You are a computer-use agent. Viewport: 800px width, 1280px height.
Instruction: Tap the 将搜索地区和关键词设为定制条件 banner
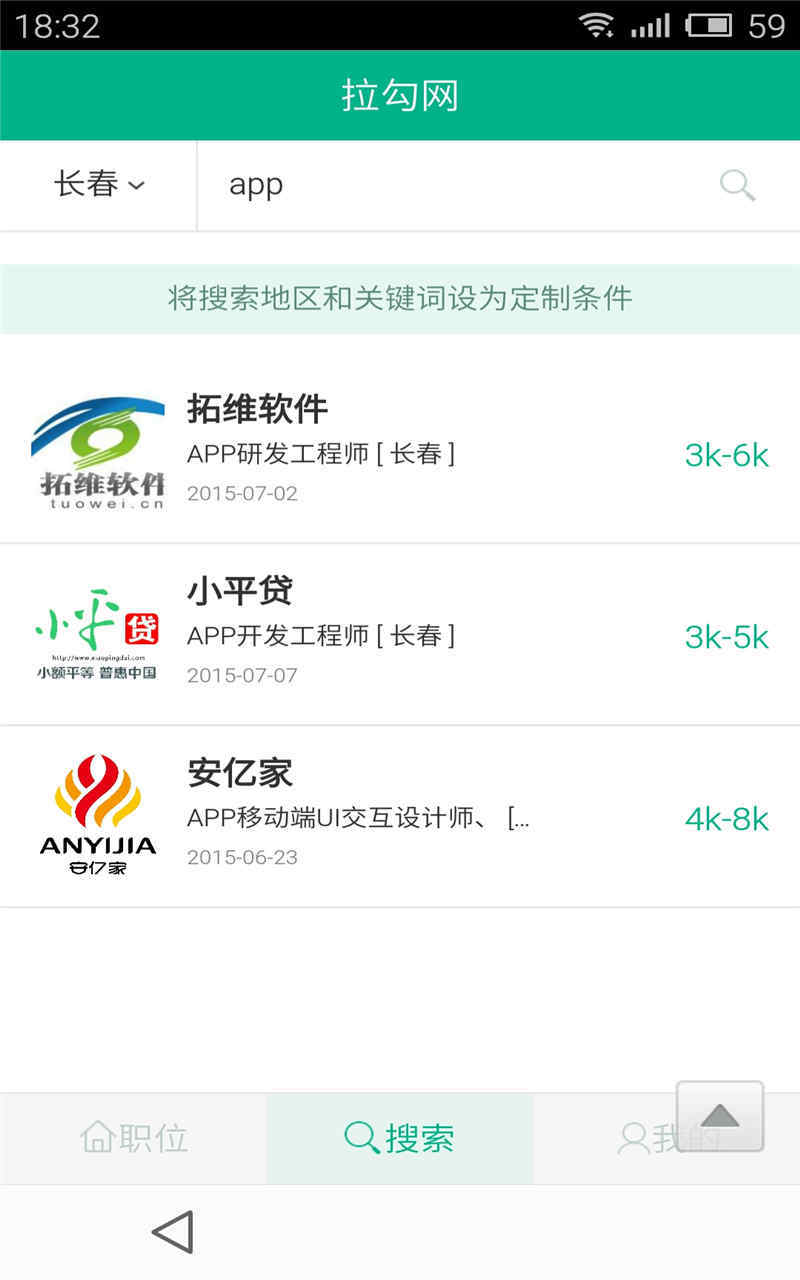(400, 298)
